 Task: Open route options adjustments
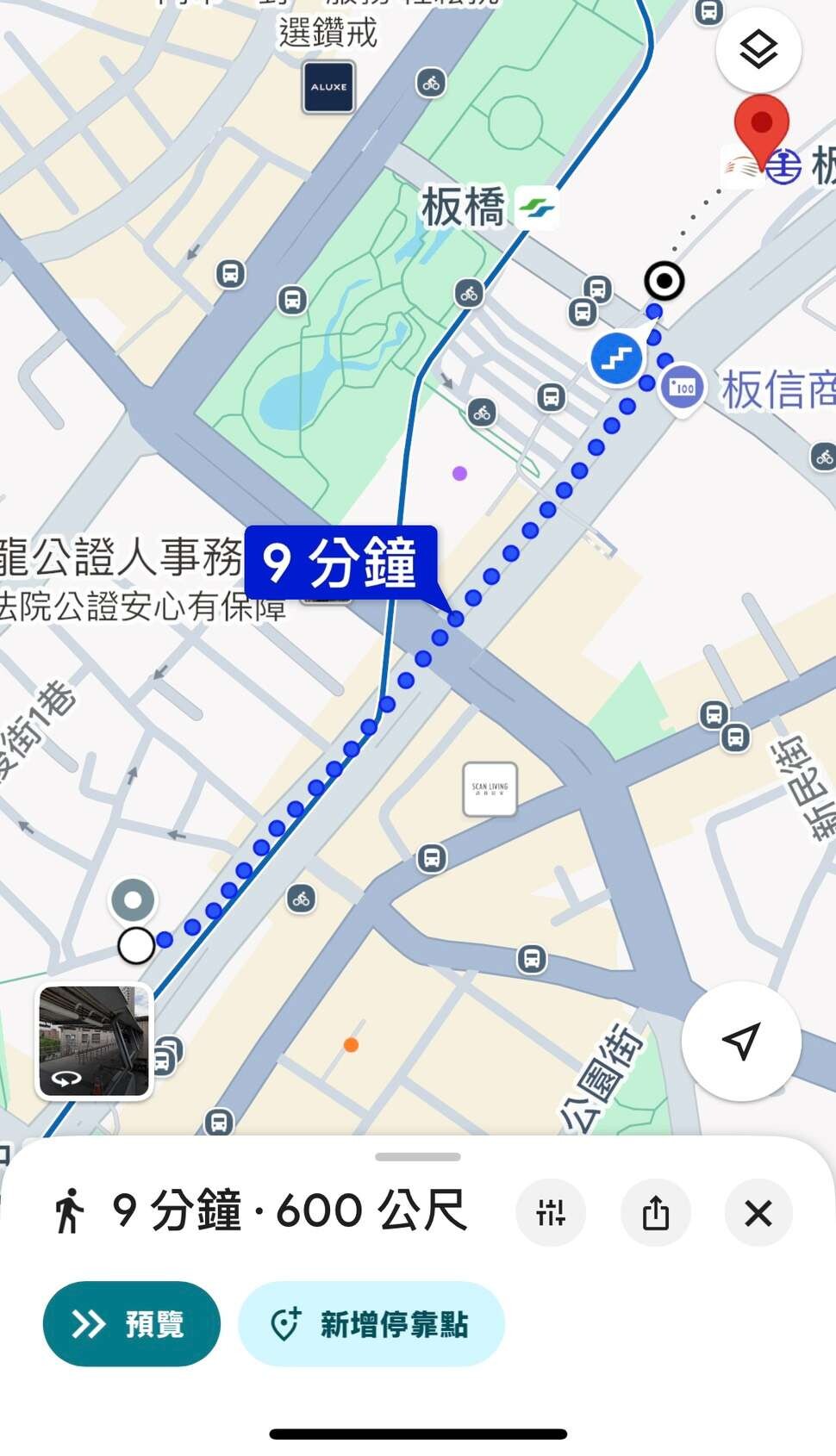551,1213
